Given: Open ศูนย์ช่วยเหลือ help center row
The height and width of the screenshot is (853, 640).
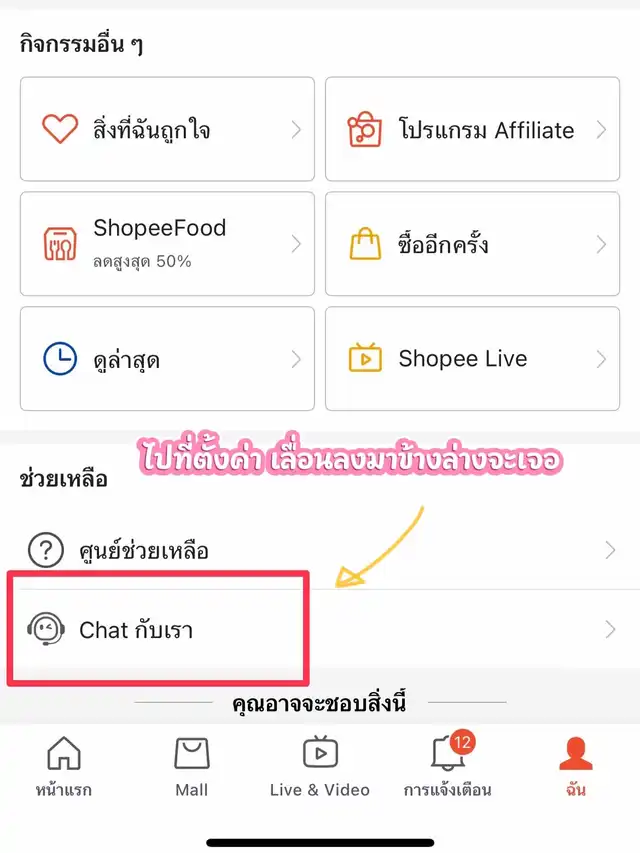Looking at the screenshot, I should (320, 550).
